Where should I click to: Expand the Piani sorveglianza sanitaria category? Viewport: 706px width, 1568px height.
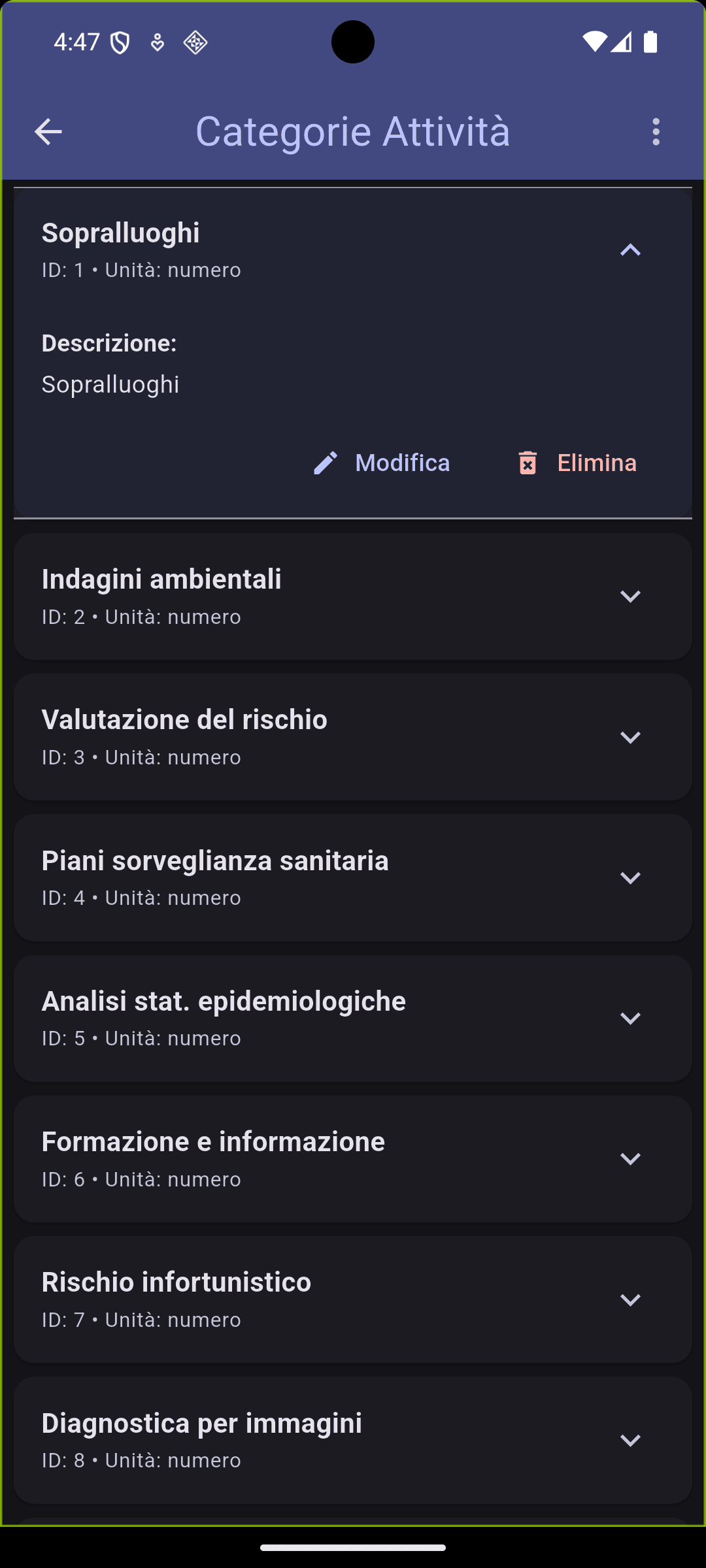(x=631, y=877)
